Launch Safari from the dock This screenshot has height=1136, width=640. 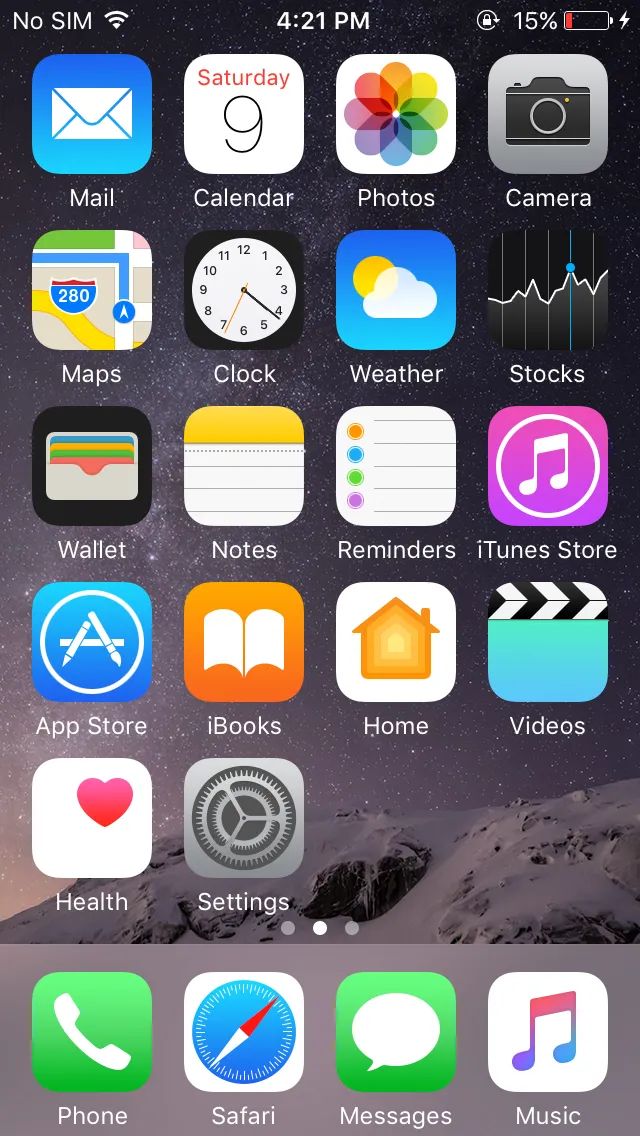(244, 1032)
